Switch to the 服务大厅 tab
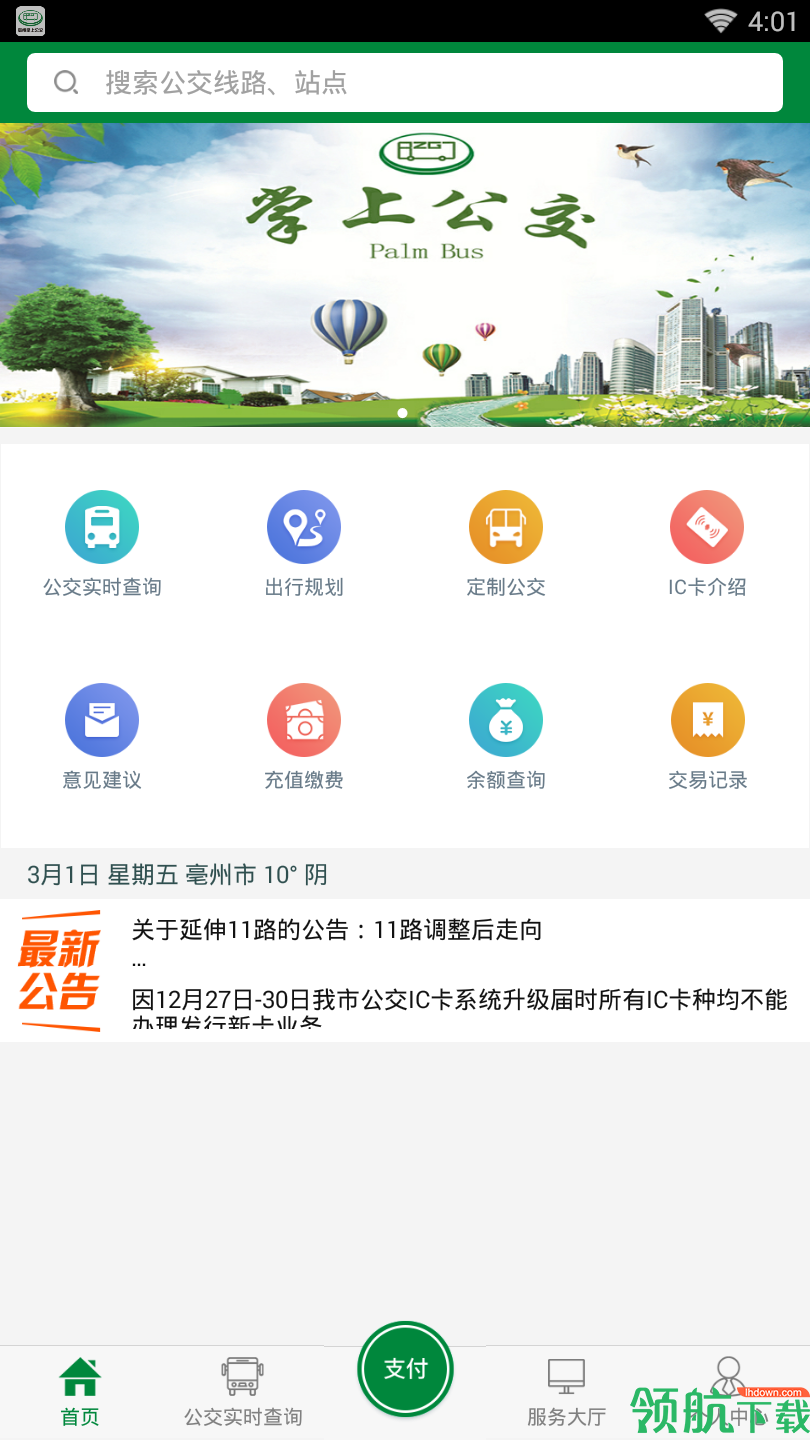 point(566,1392)
